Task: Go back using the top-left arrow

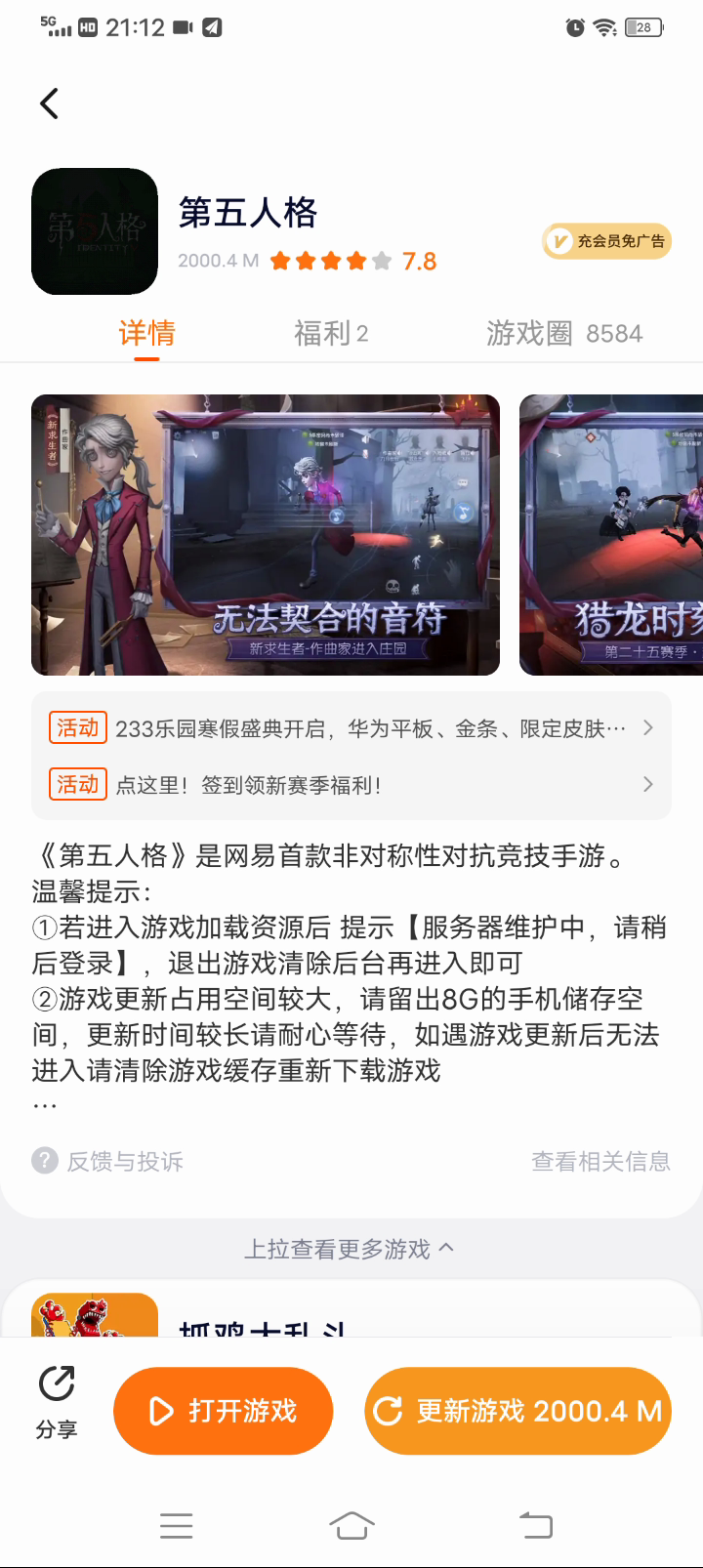Action: (x=49, y=103)
